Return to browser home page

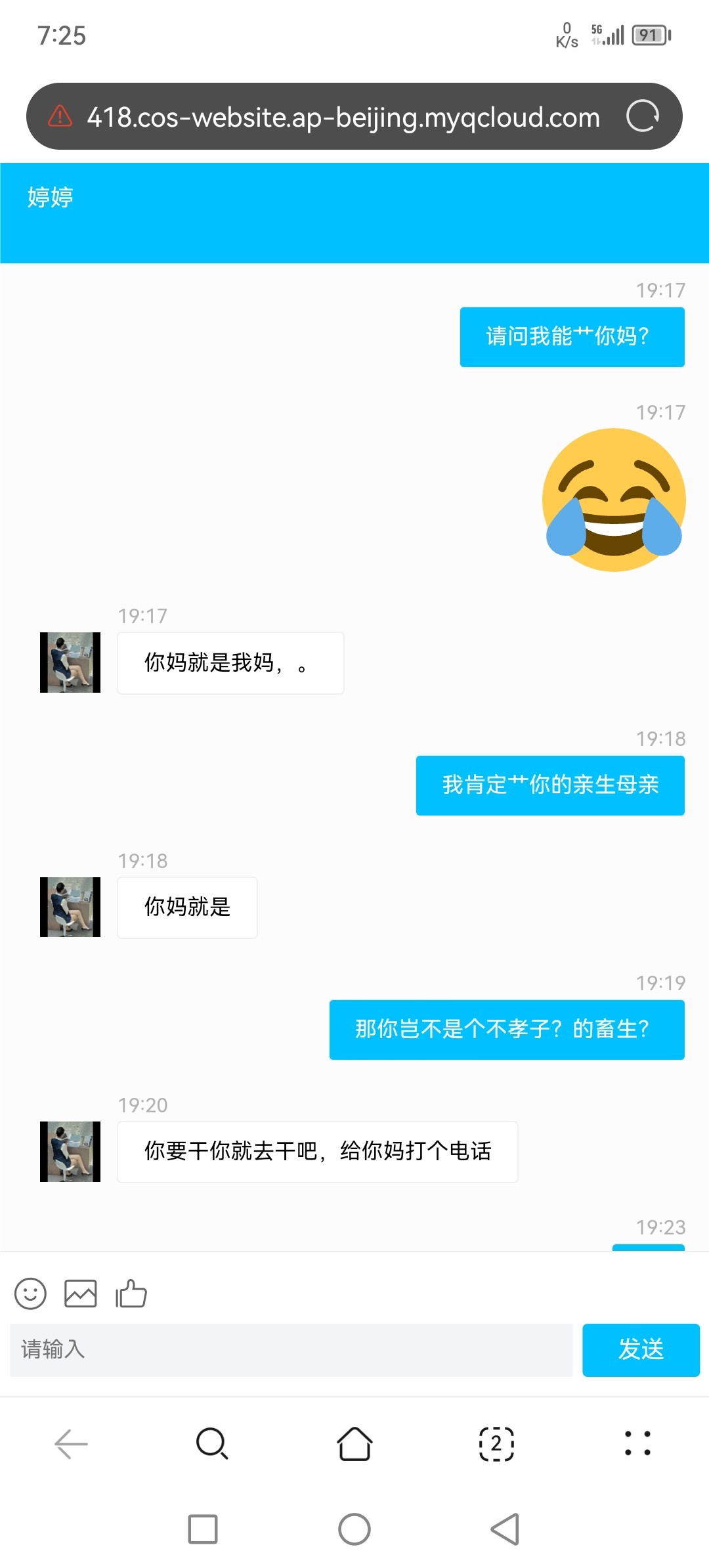point(354,1445)
